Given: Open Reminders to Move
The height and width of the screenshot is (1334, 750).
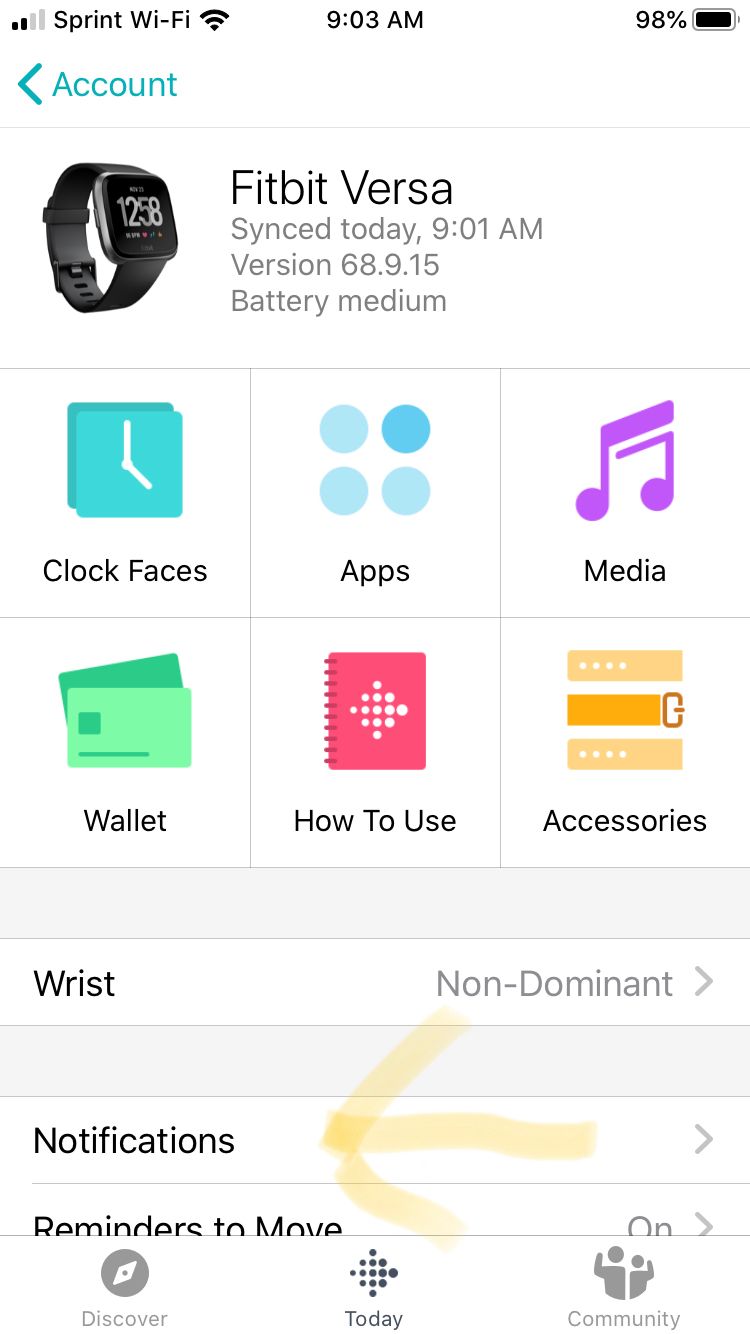Looking at the screenshot, I should click(x=375, y=1222).
